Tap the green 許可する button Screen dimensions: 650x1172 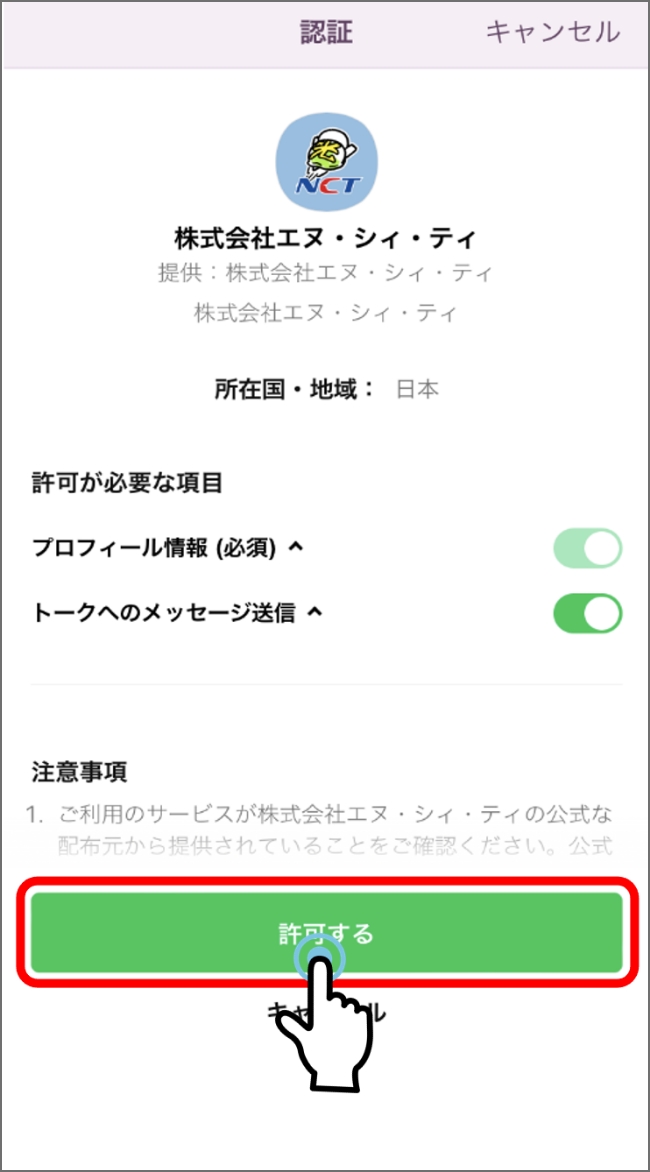click(326, 933)
